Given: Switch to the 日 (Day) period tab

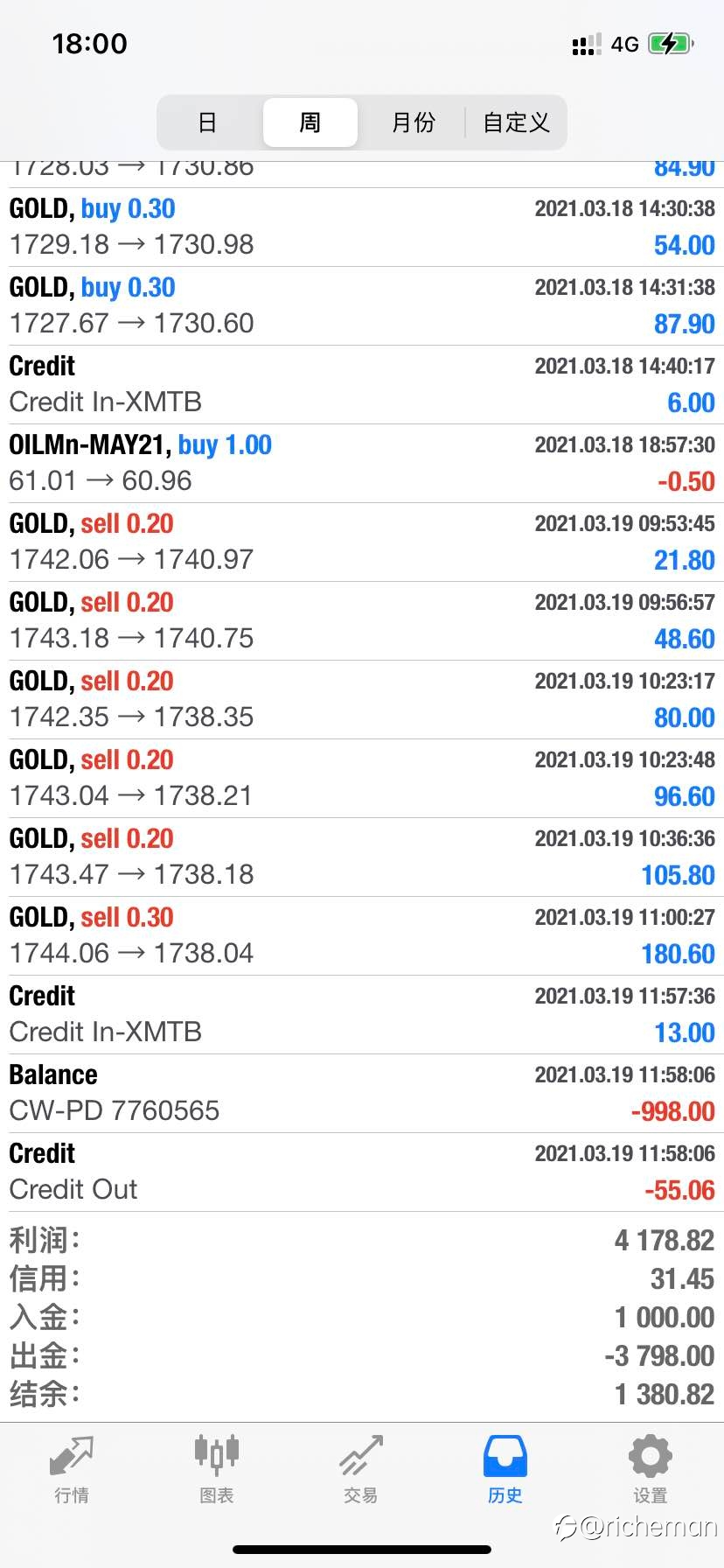Looking at the screenshot, I should click(207, 122).
